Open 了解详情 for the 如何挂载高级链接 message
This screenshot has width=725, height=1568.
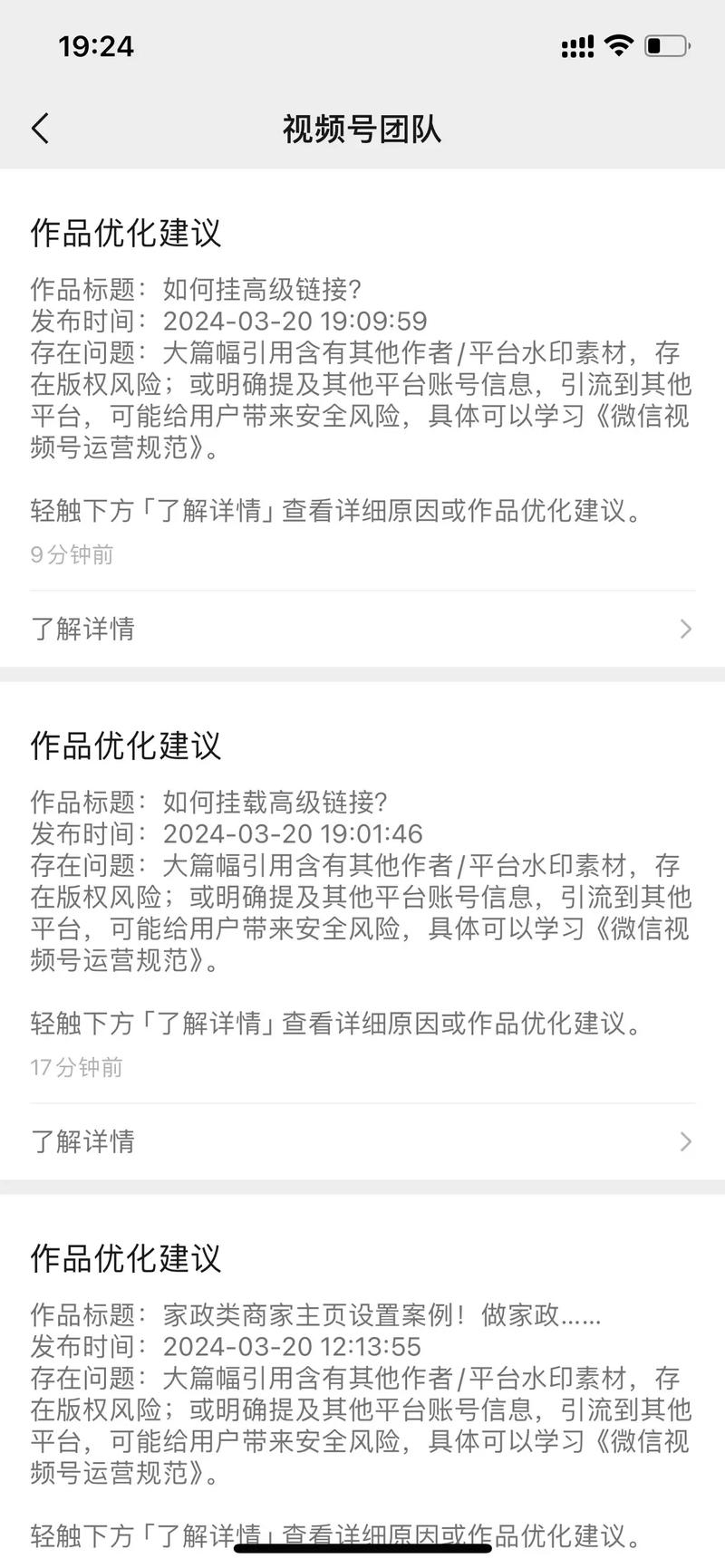(x=362, y=1141)
